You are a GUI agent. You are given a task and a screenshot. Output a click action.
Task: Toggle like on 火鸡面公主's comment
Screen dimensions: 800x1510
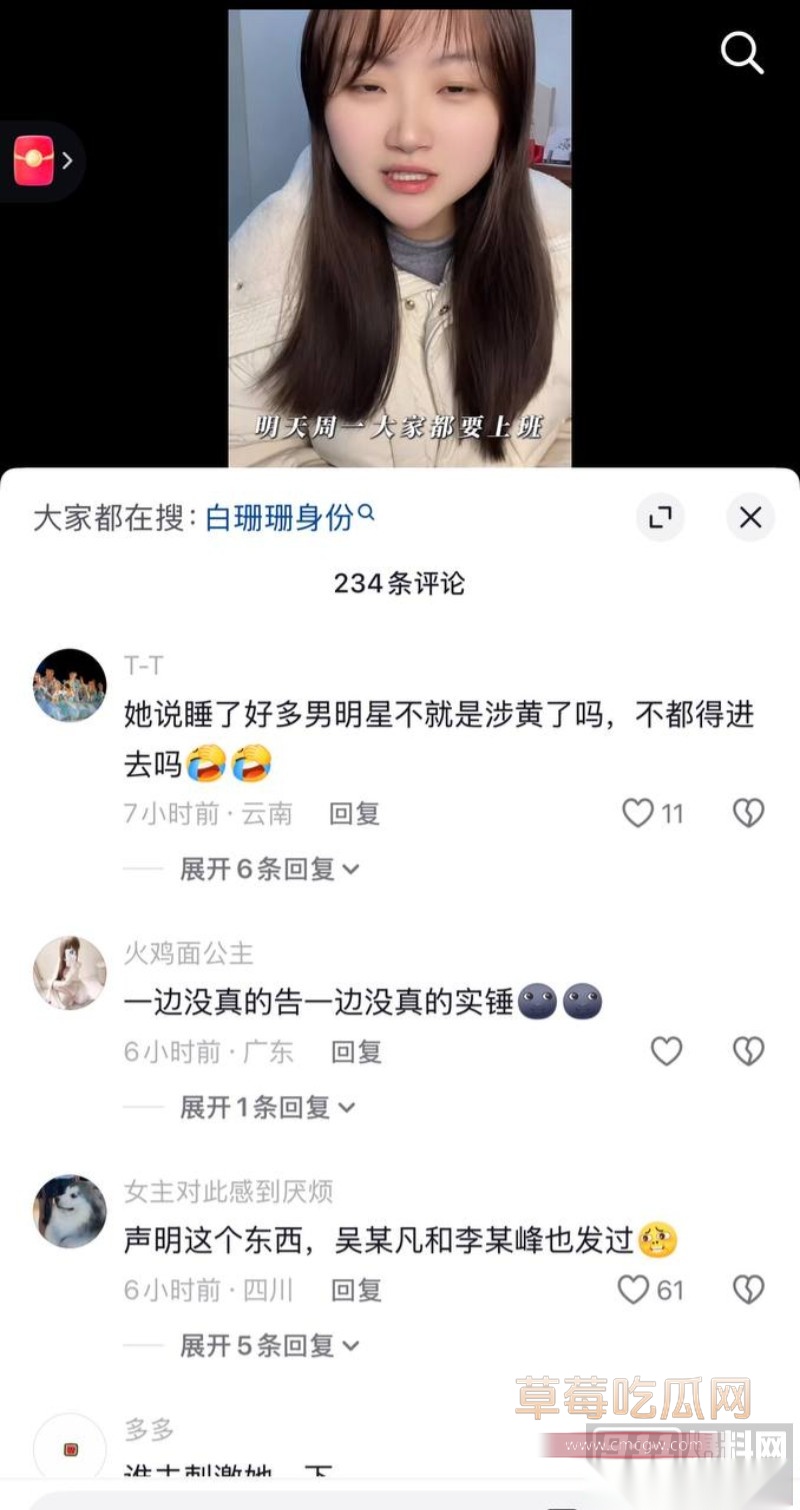[666, 1051]
